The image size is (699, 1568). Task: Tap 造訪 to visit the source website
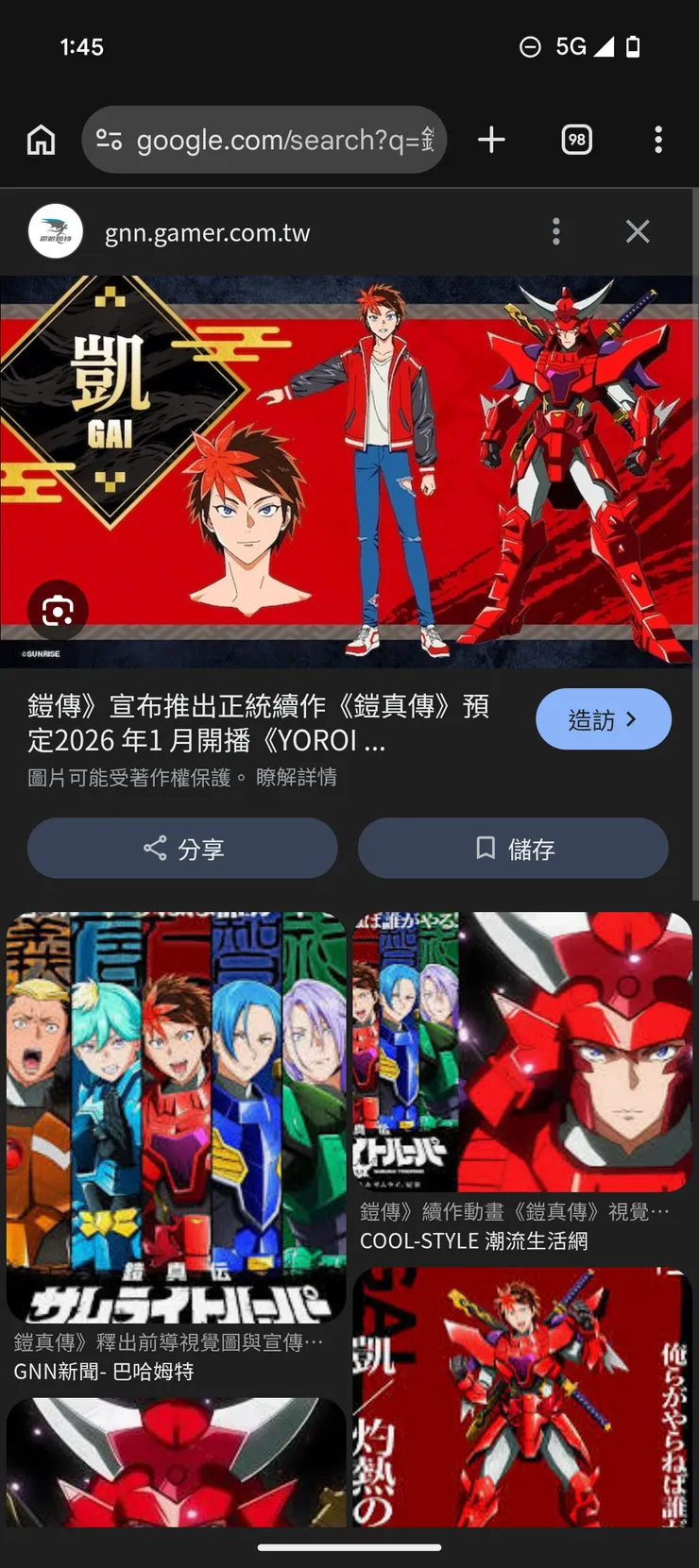[604, 718]
